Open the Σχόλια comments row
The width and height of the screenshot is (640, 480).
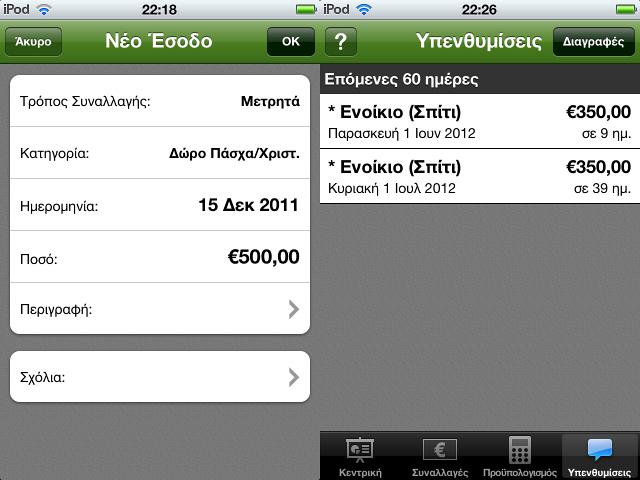(x=160, y=377)
